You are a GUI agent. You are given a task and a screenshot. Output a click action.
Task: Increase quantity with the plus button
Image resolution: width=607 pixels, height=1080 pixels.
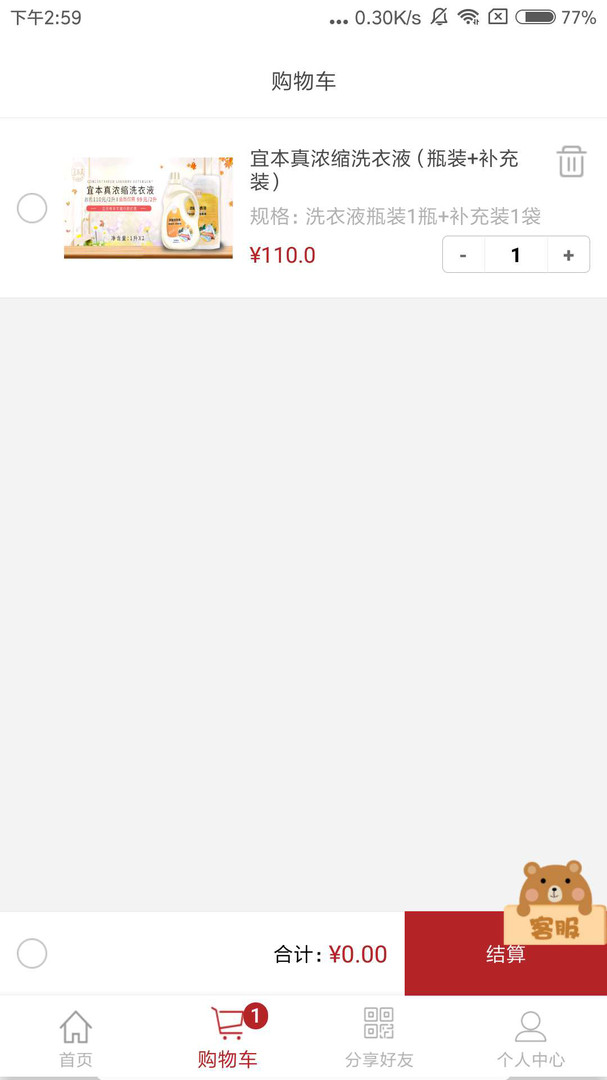[x=568, y=255]
